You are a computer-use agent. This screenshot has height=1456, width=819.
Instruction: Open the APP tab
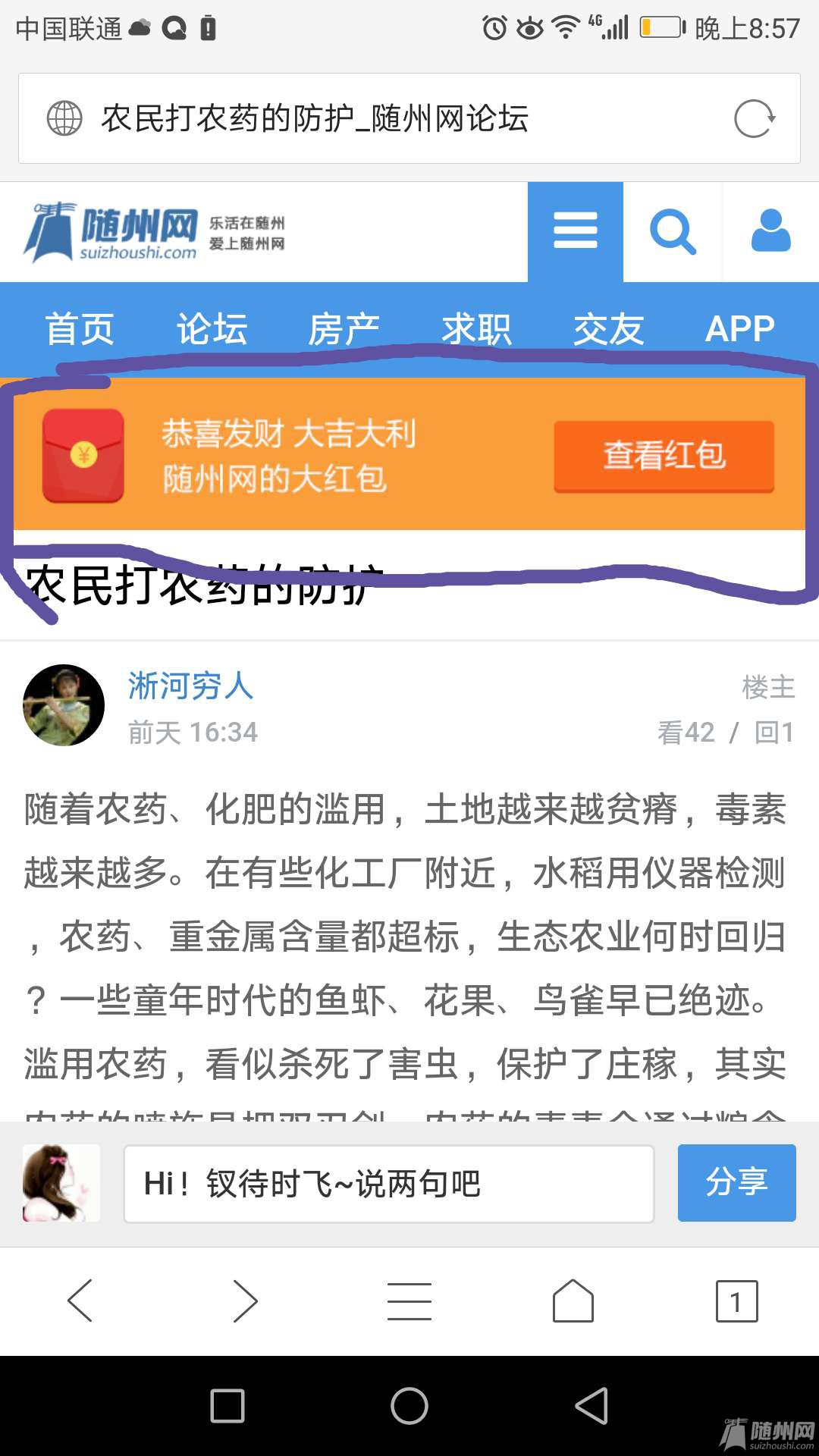739,329
